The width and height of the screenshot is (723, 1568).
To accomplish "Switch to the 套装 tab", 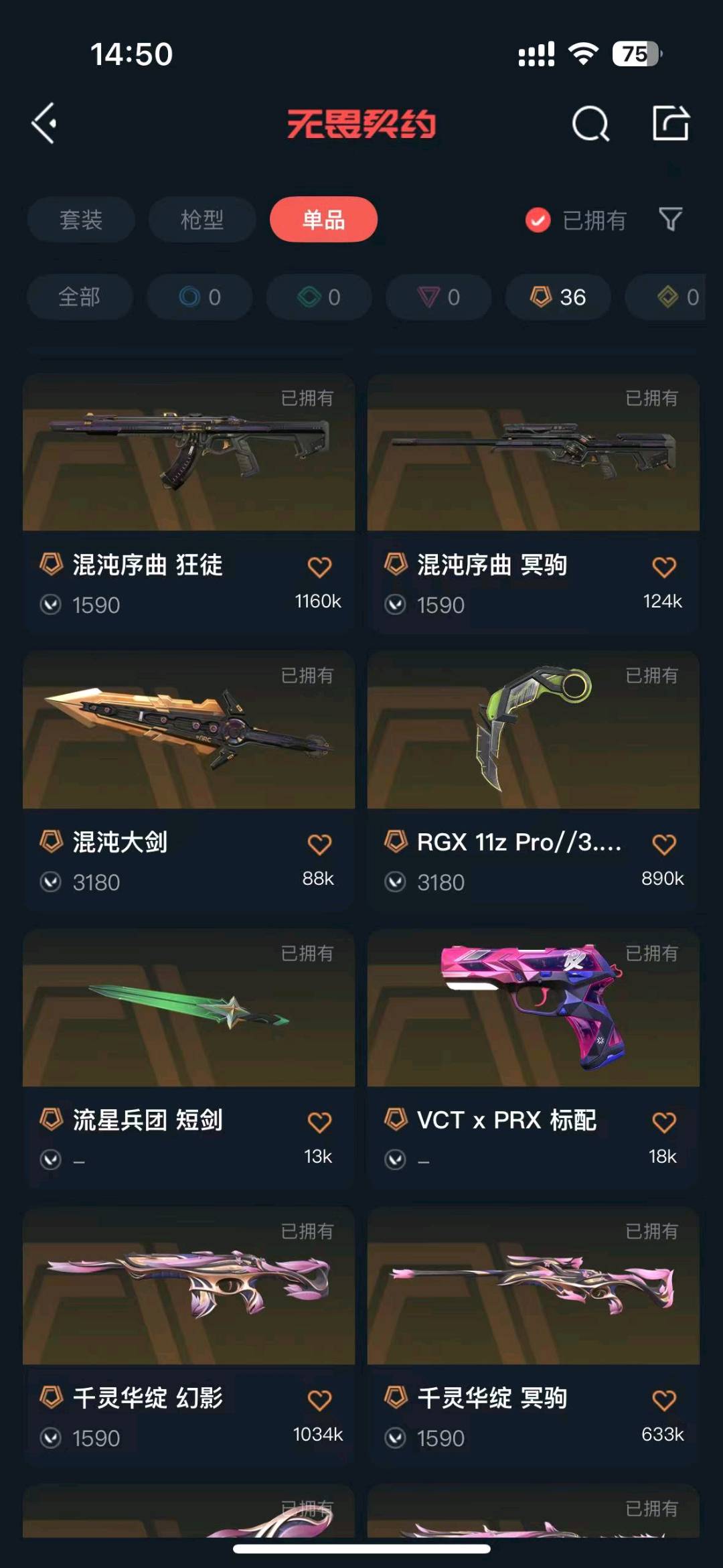I will point(81,220).
